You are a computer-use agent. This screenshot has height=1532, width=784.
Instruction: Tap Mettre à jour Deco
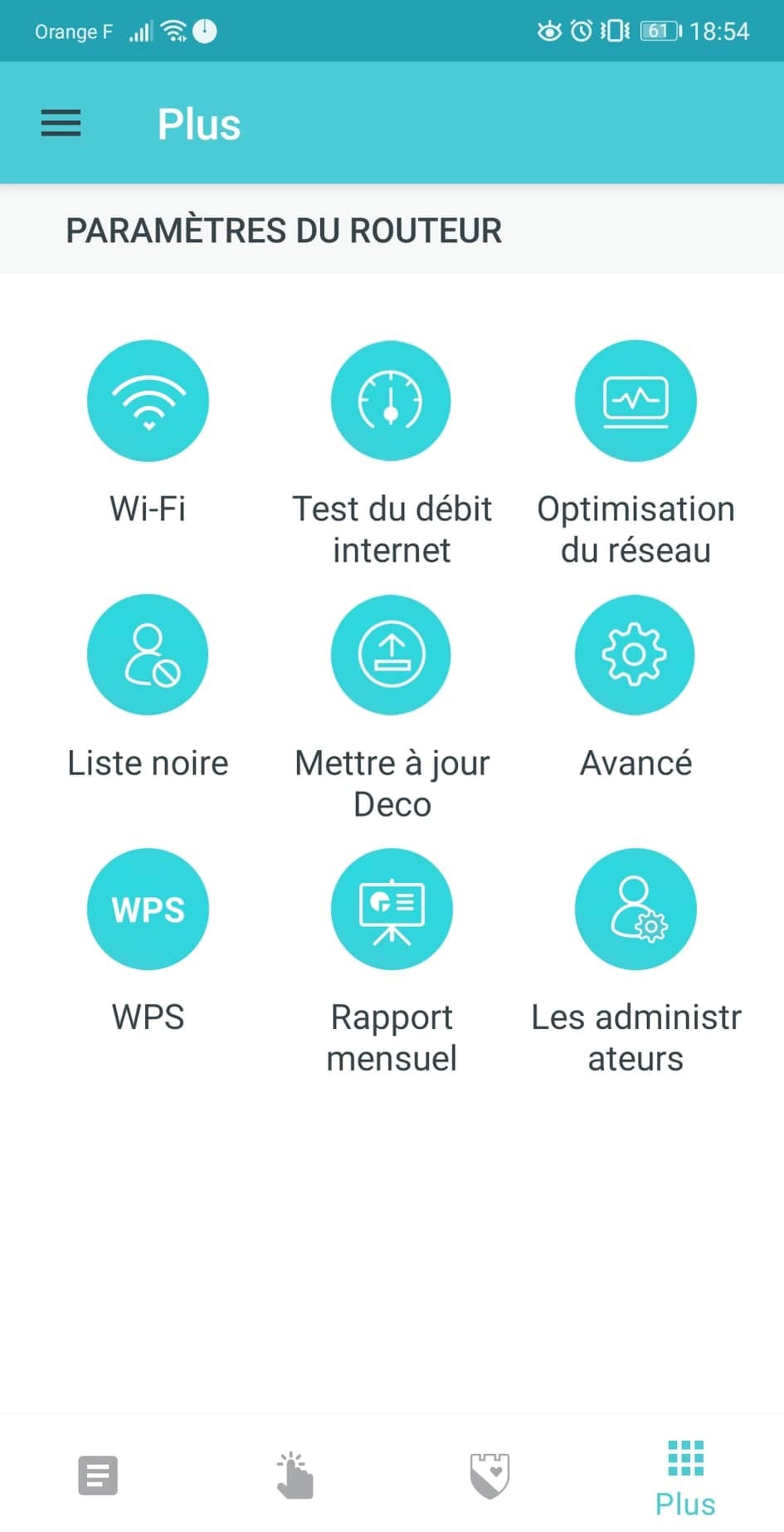pyautogui.click(x=392, y=655)
